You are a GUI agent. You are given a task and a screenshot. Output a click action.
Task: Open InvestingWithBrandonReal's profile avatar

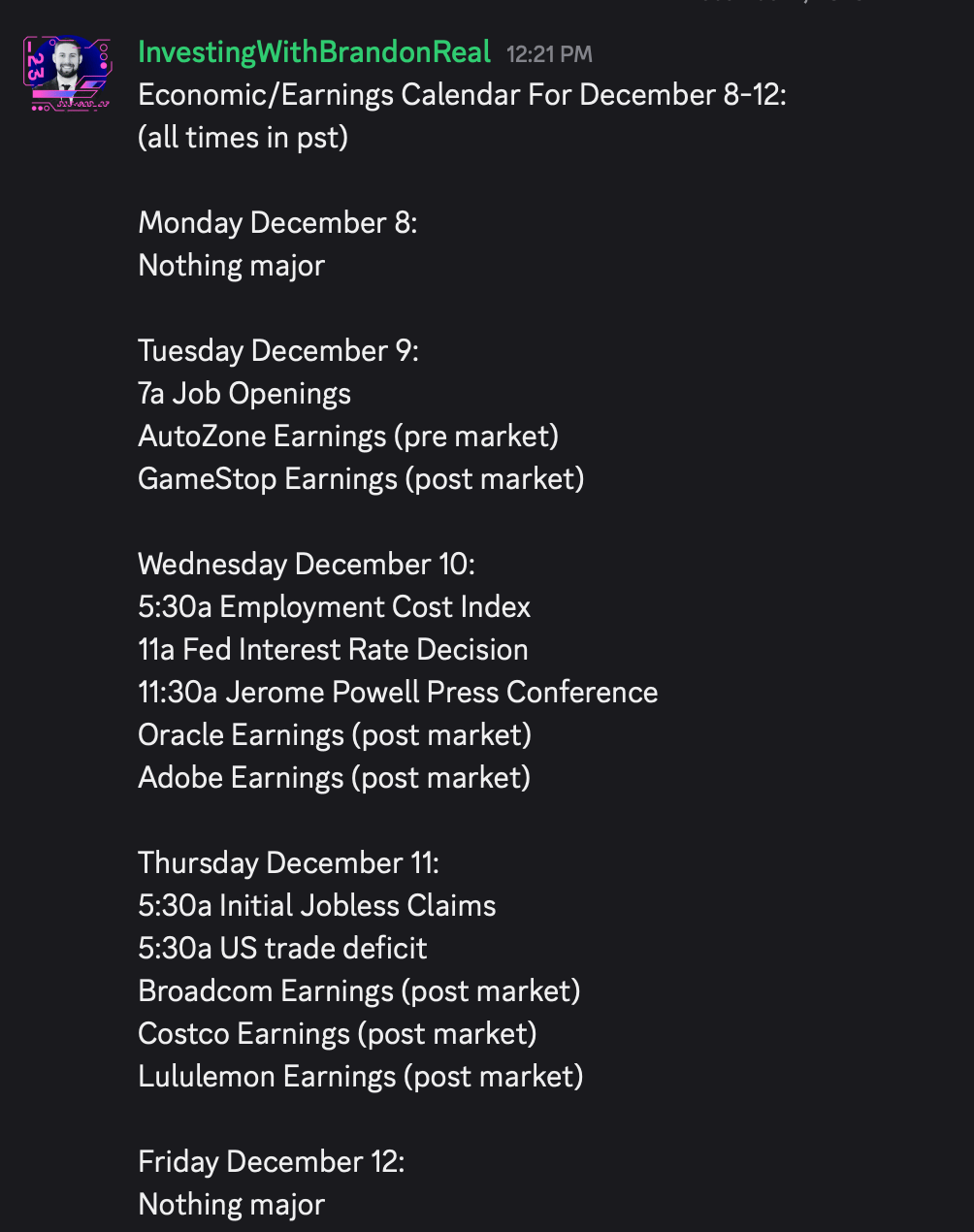pos(67,74)
